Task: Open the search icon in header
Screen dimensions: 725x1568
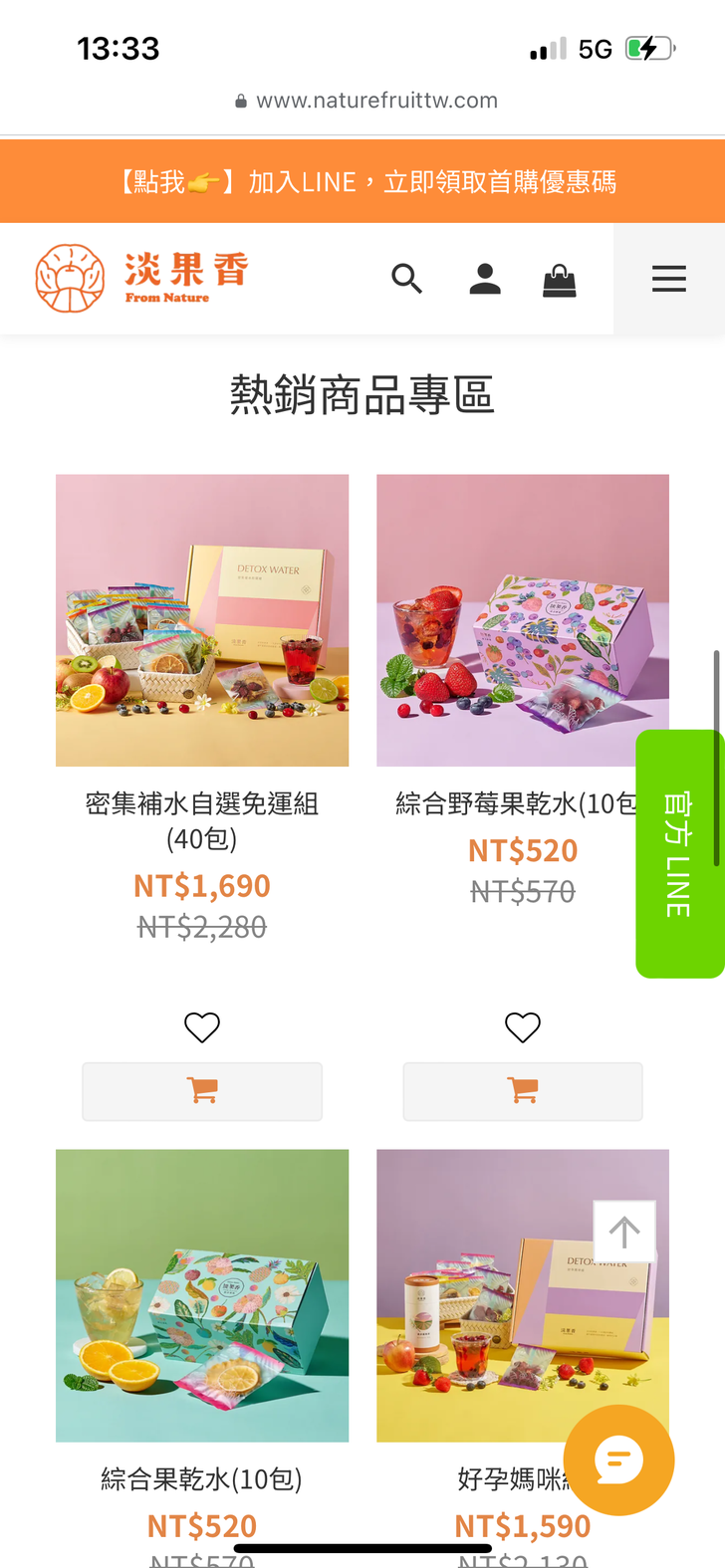Action: (406, 279)
